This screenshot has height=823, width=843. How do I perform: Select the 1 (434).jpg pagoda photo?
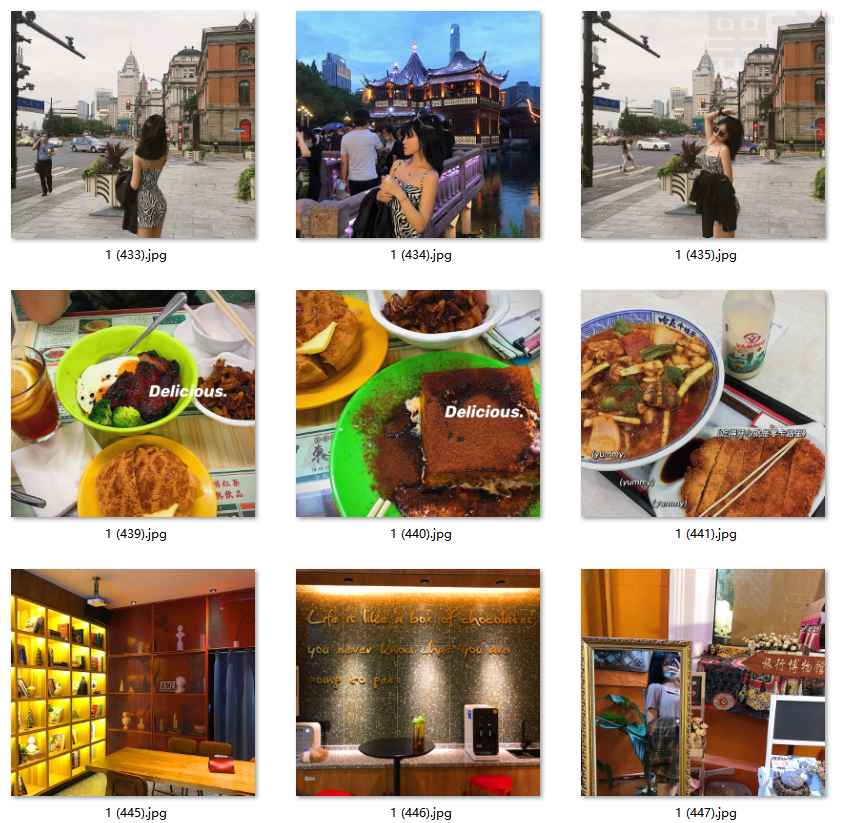pyautogui.click(x=418, y=125)
